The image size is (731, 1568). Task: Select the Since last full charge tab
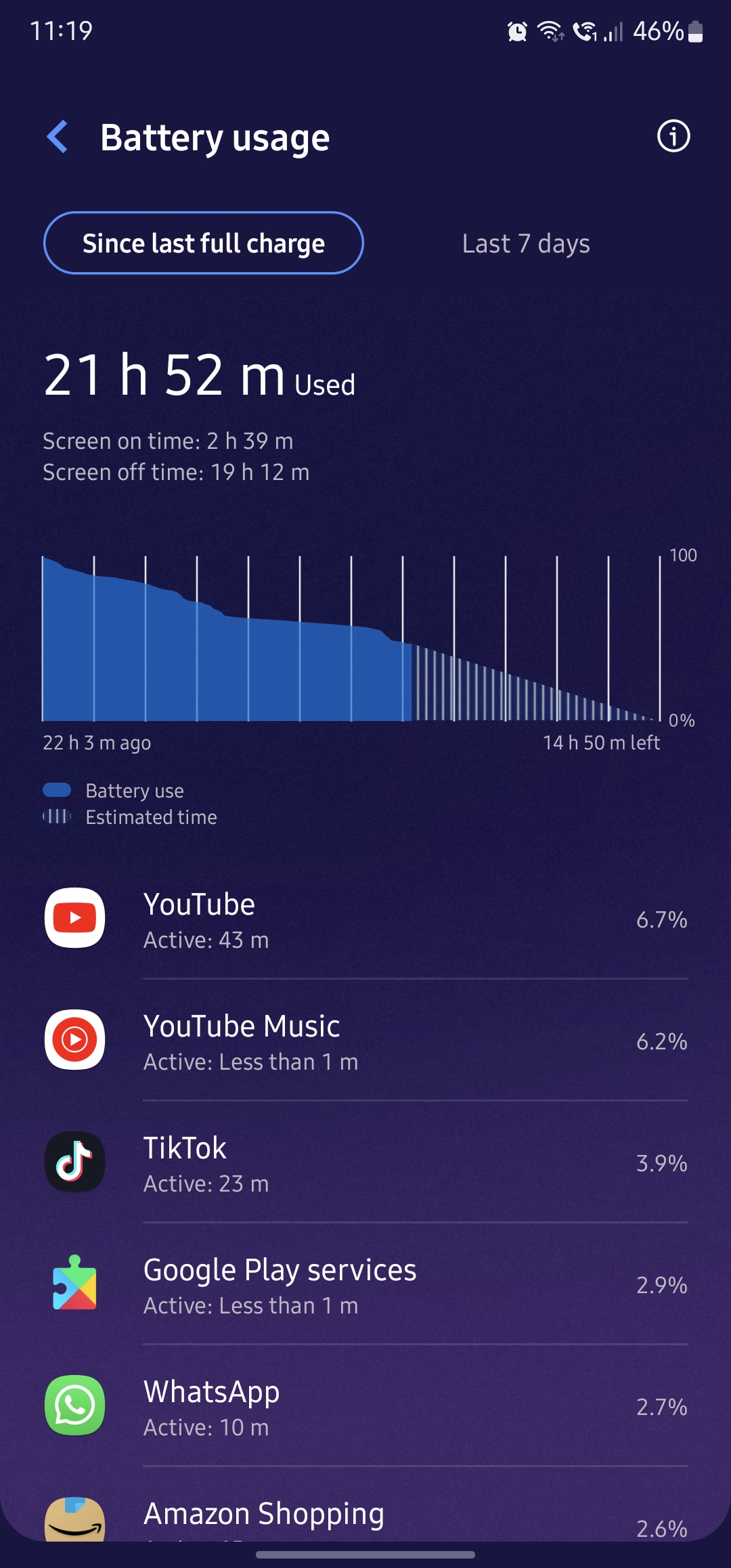[x=204, y=243]
